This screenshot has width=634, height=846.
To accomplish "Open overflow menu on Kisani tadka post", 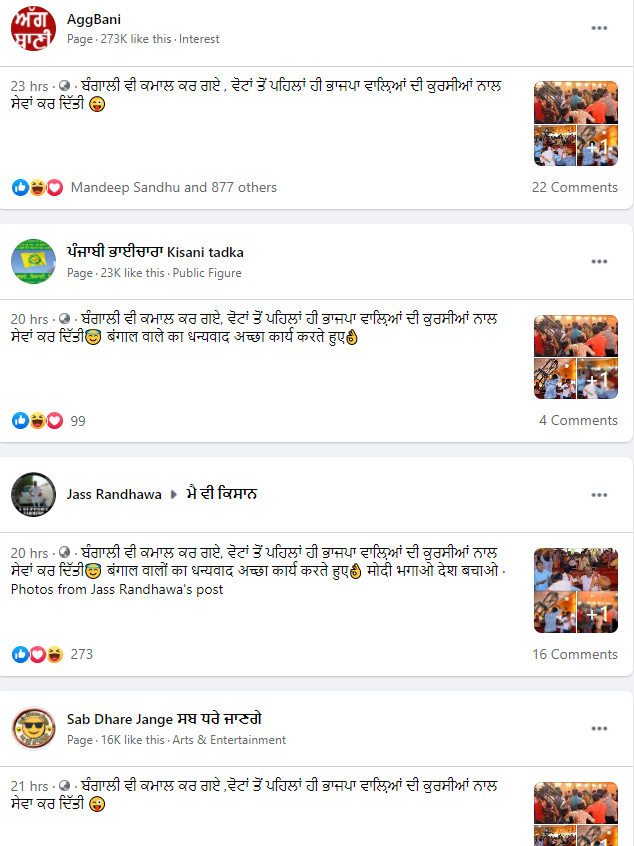I will coord(599,261).
